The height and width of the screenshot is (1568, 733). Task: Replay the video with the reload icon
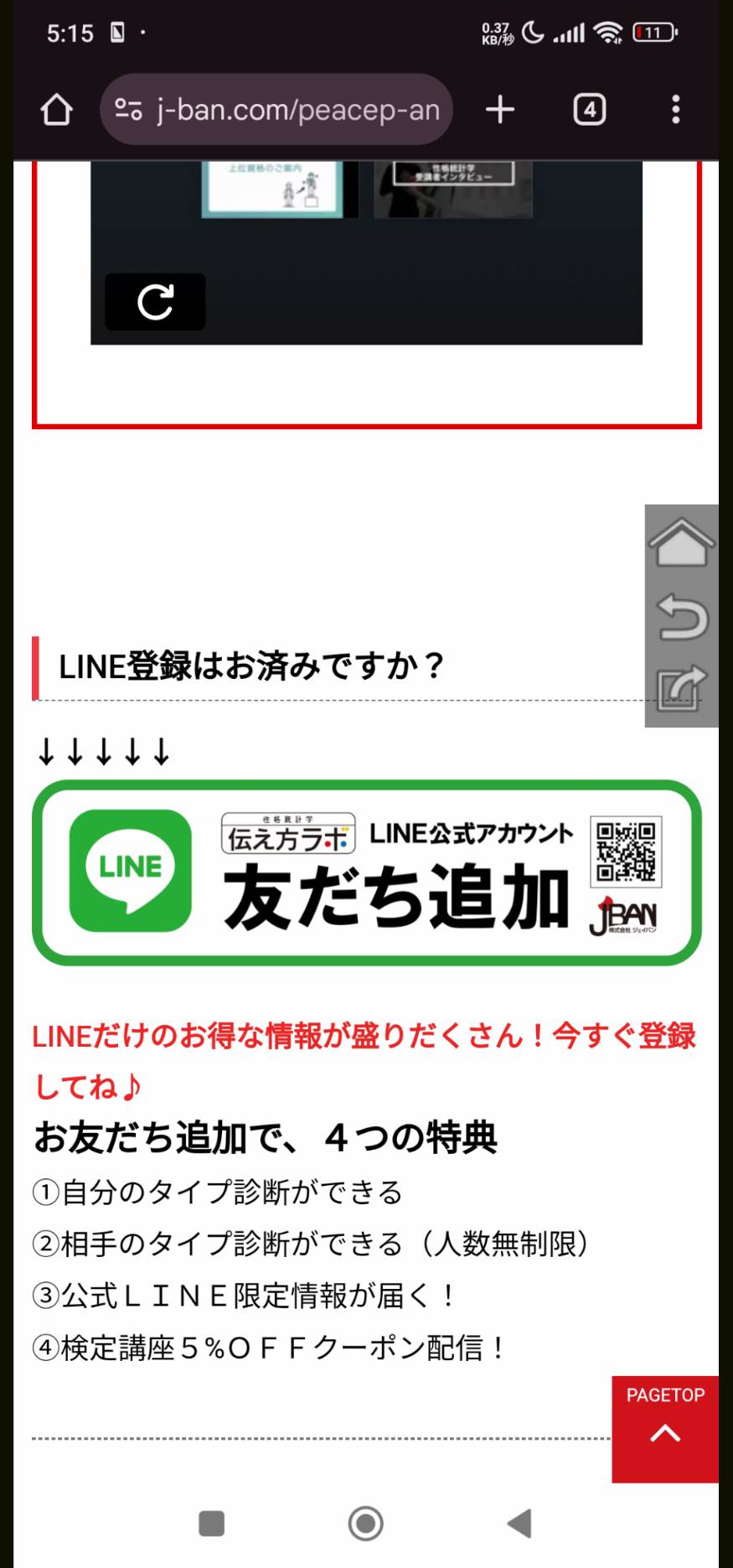[155, 302]
